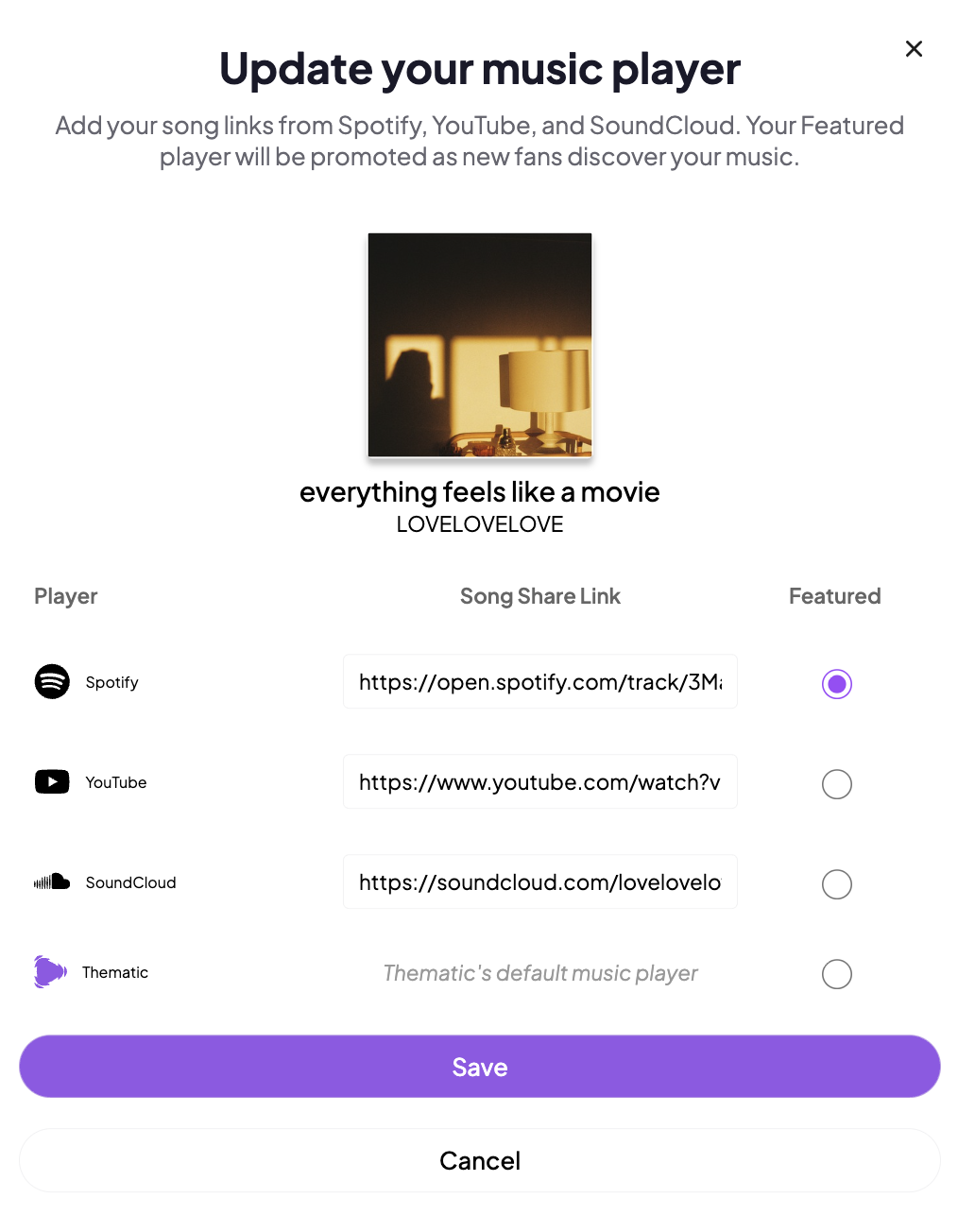
Task: Tap the Cancel button
Action: 479,1160
